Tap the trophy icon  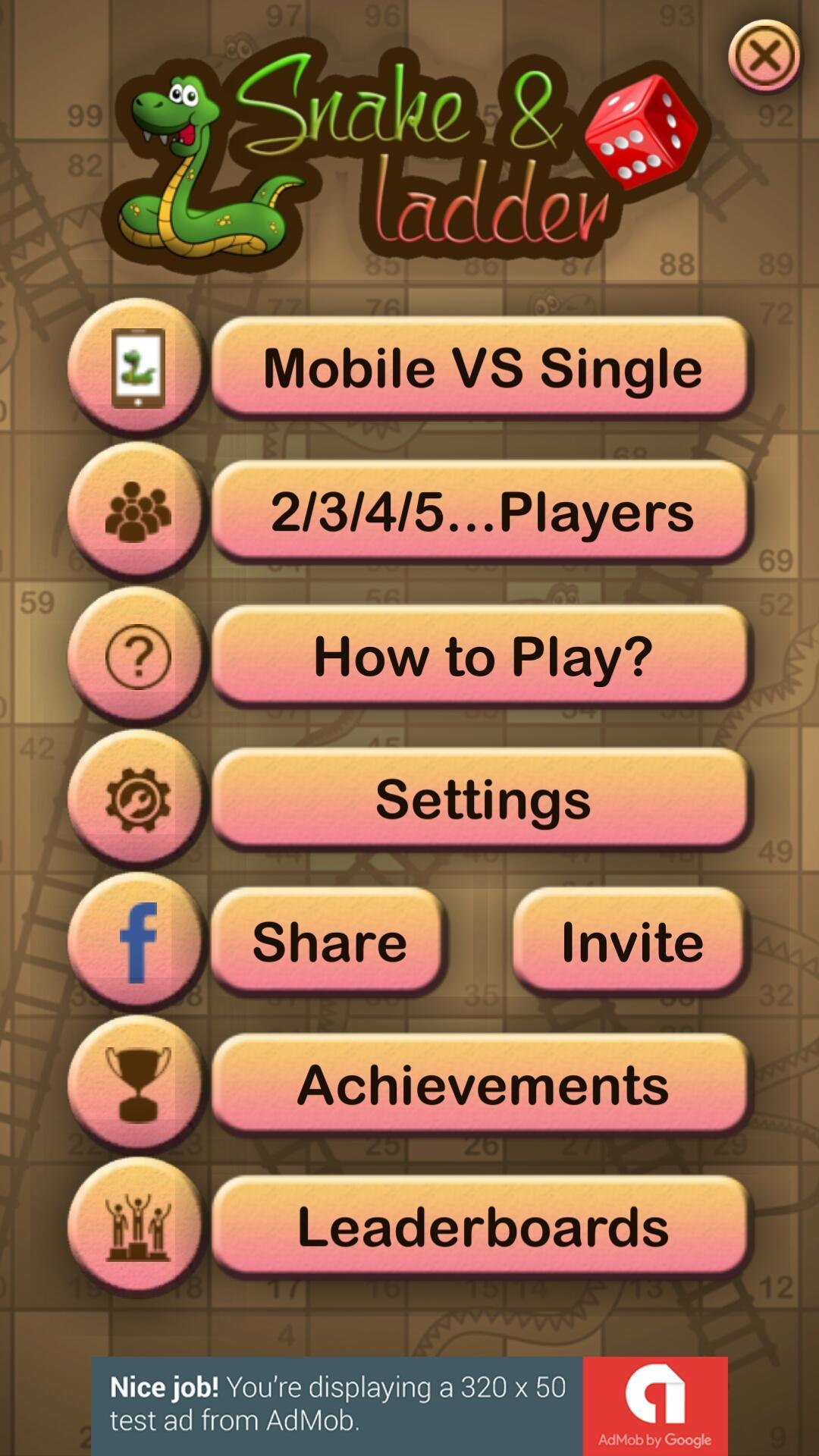click(137, 1084)
